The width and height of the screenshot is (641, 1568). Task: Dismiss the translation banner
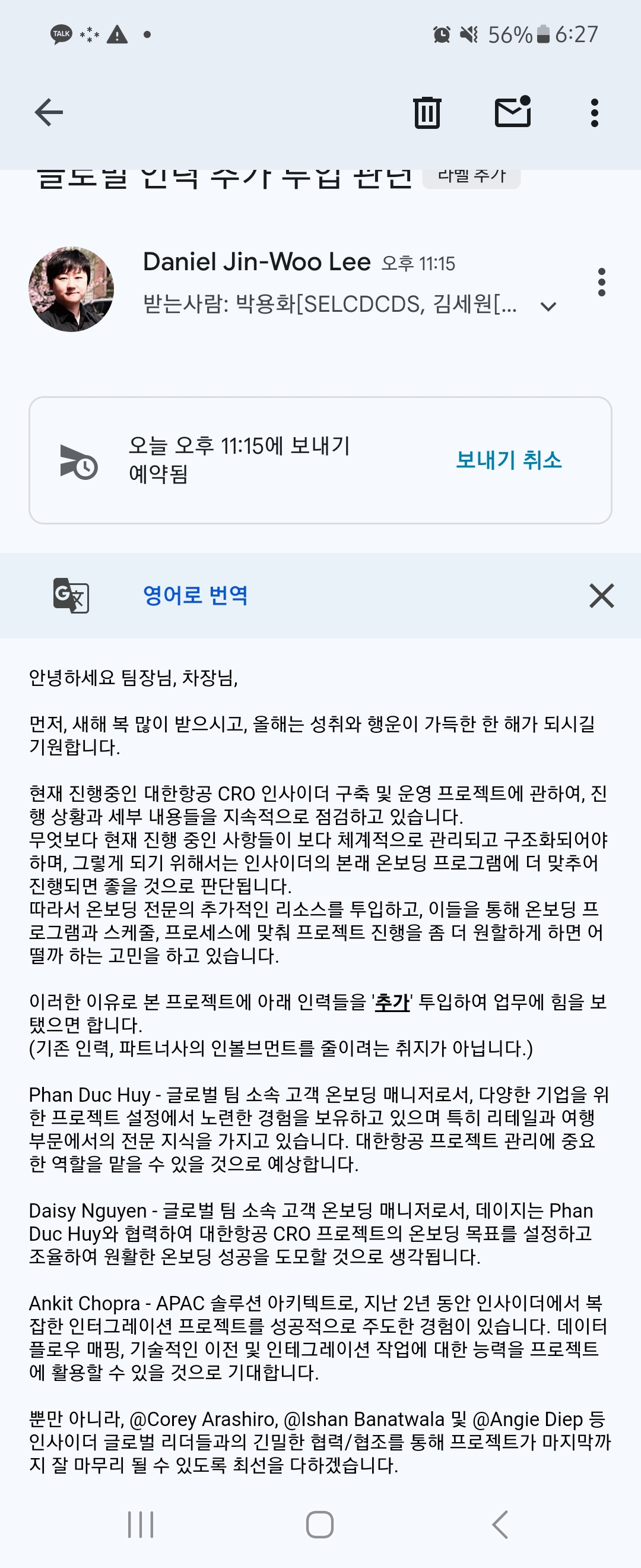tap(601, 595)
